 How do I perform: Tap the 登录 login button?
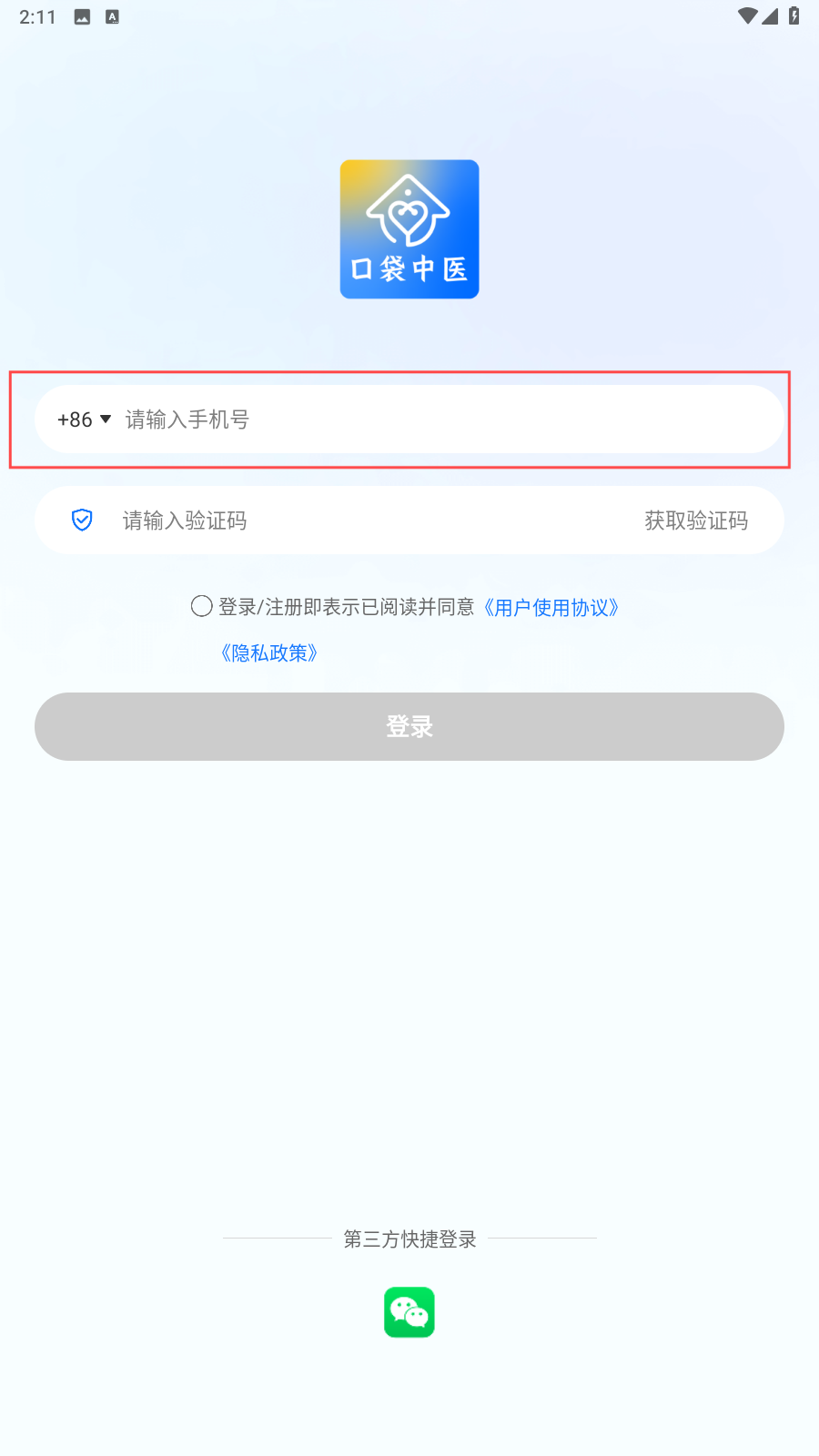pyautogui.click(x=409, y=726)
